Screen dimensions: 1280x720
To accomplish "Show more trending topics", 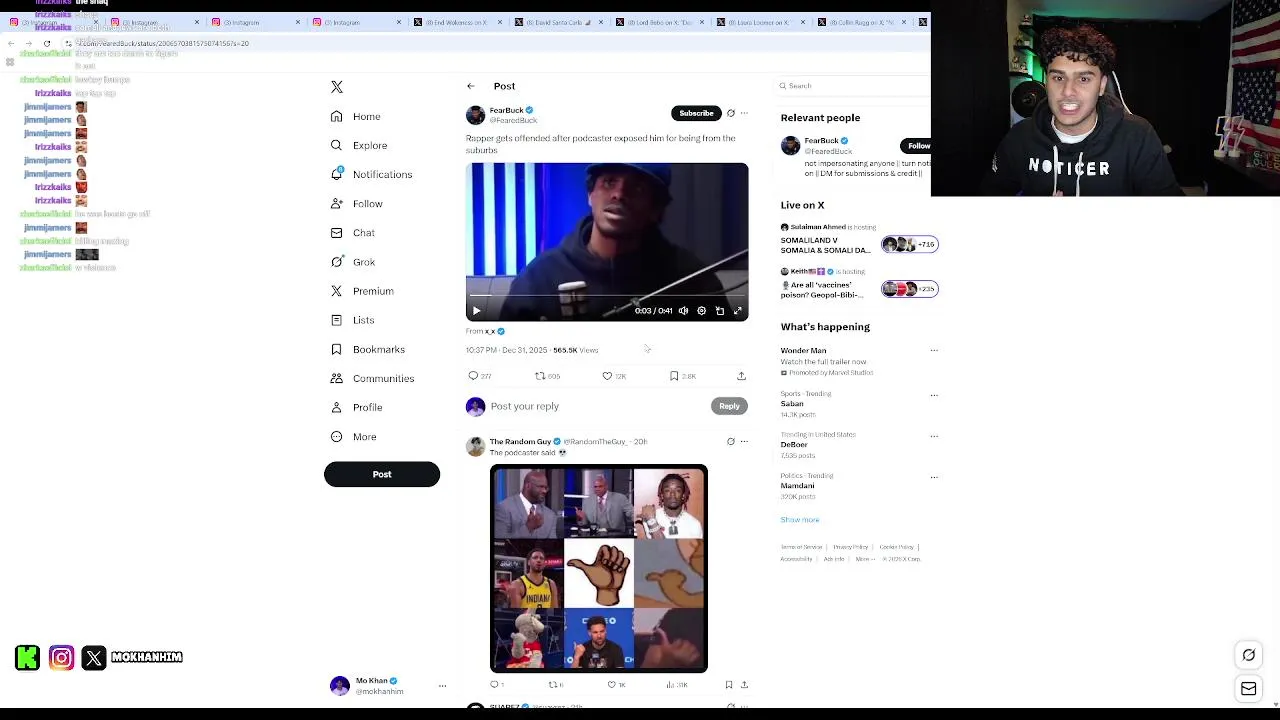I will pos(799,520).
